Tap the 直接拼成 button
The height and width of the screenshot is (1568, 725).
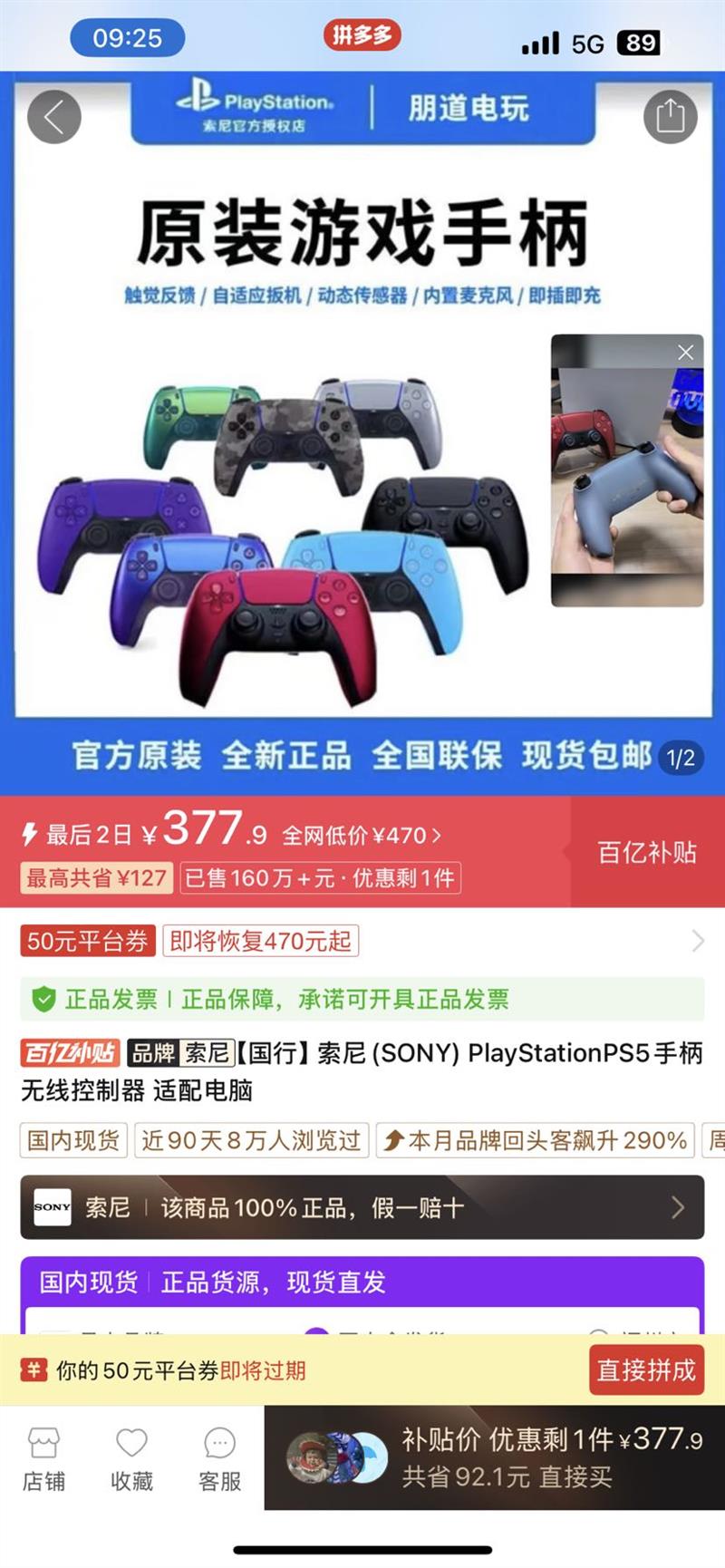tap(646, 1370)
